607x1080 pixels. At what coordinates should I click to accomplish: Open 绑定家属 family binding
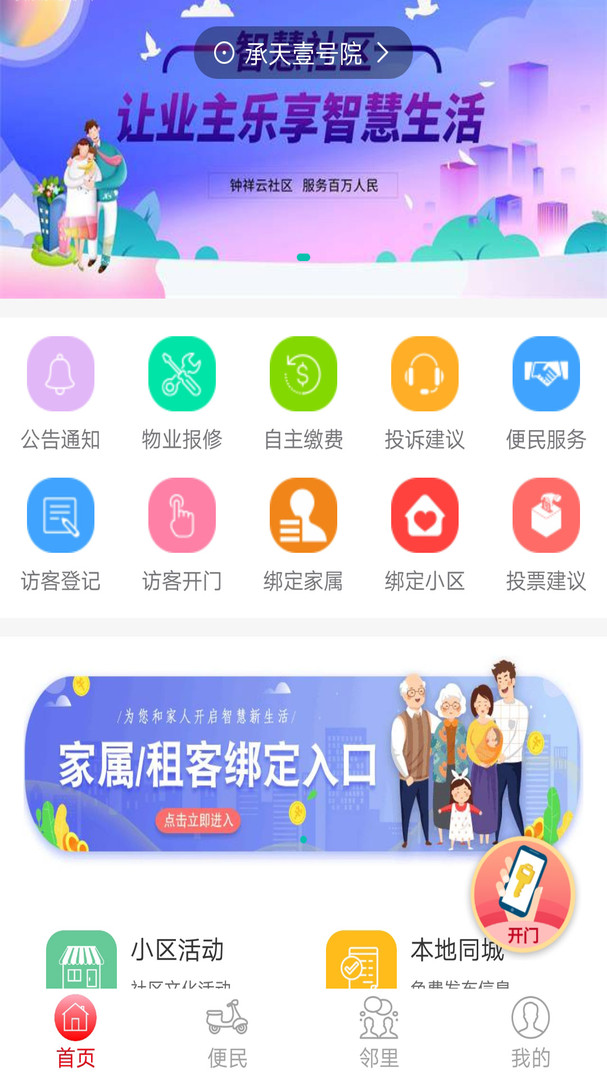point(303,535)
